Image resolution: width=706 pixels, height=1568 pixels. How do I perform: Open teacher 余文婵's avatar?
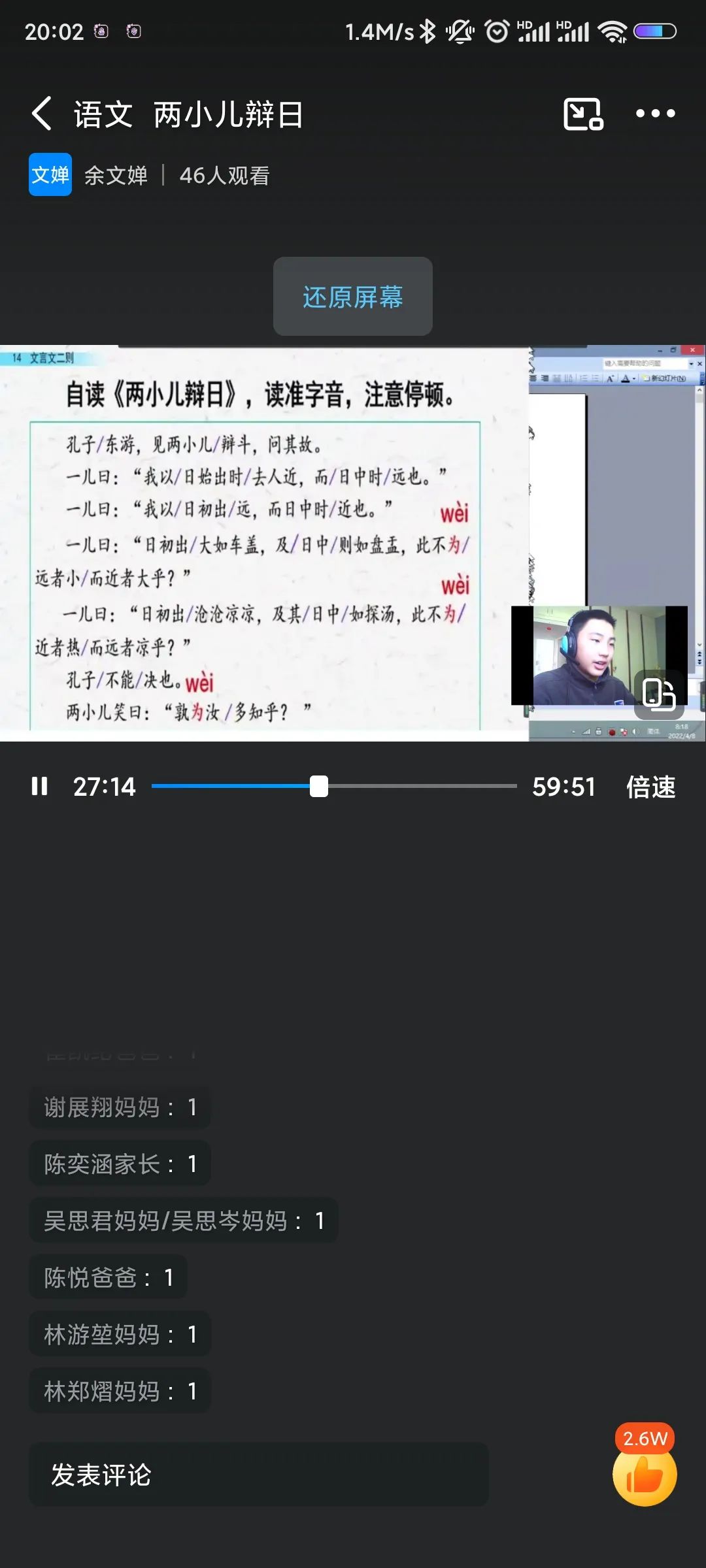click(50, 175)
